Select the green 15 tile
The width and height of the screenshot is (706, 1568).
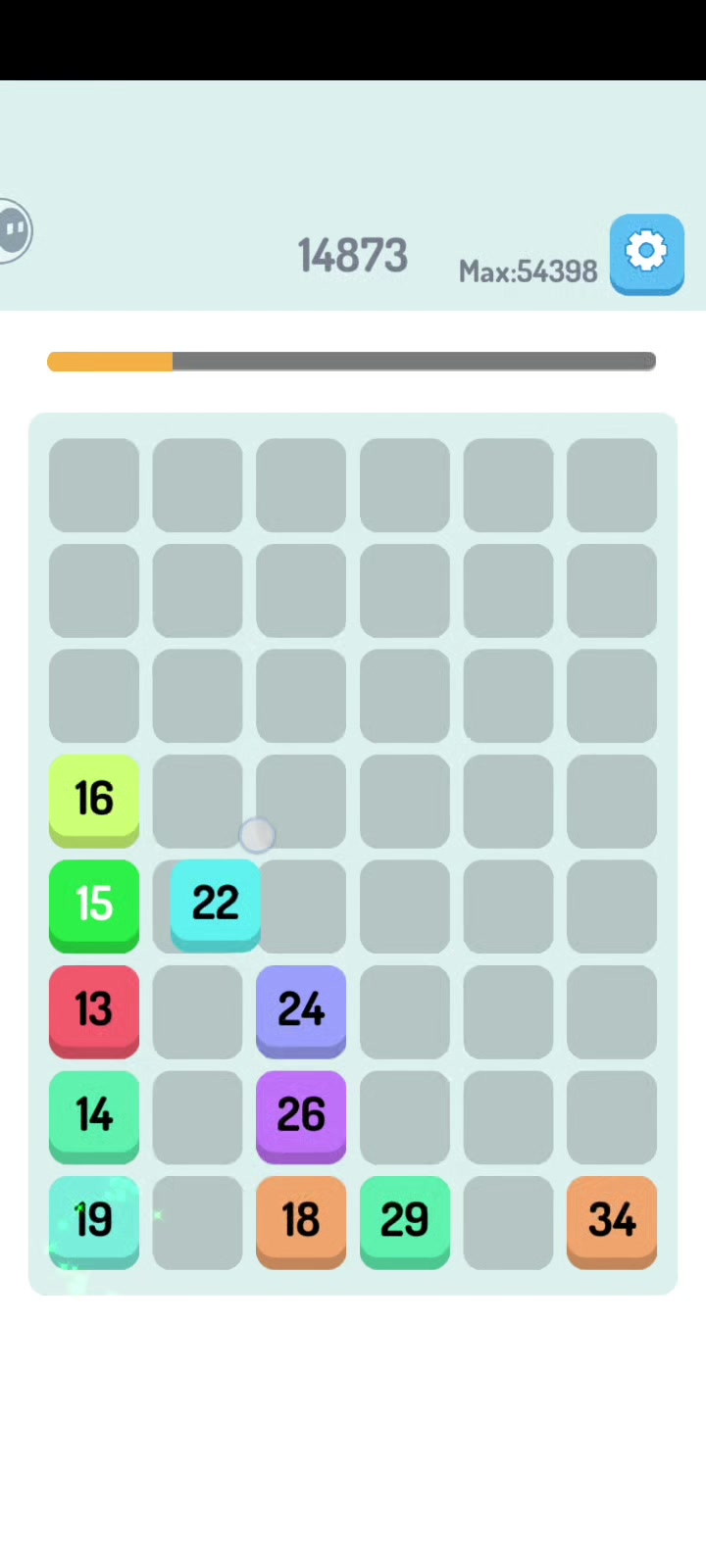tap(94, 906)
